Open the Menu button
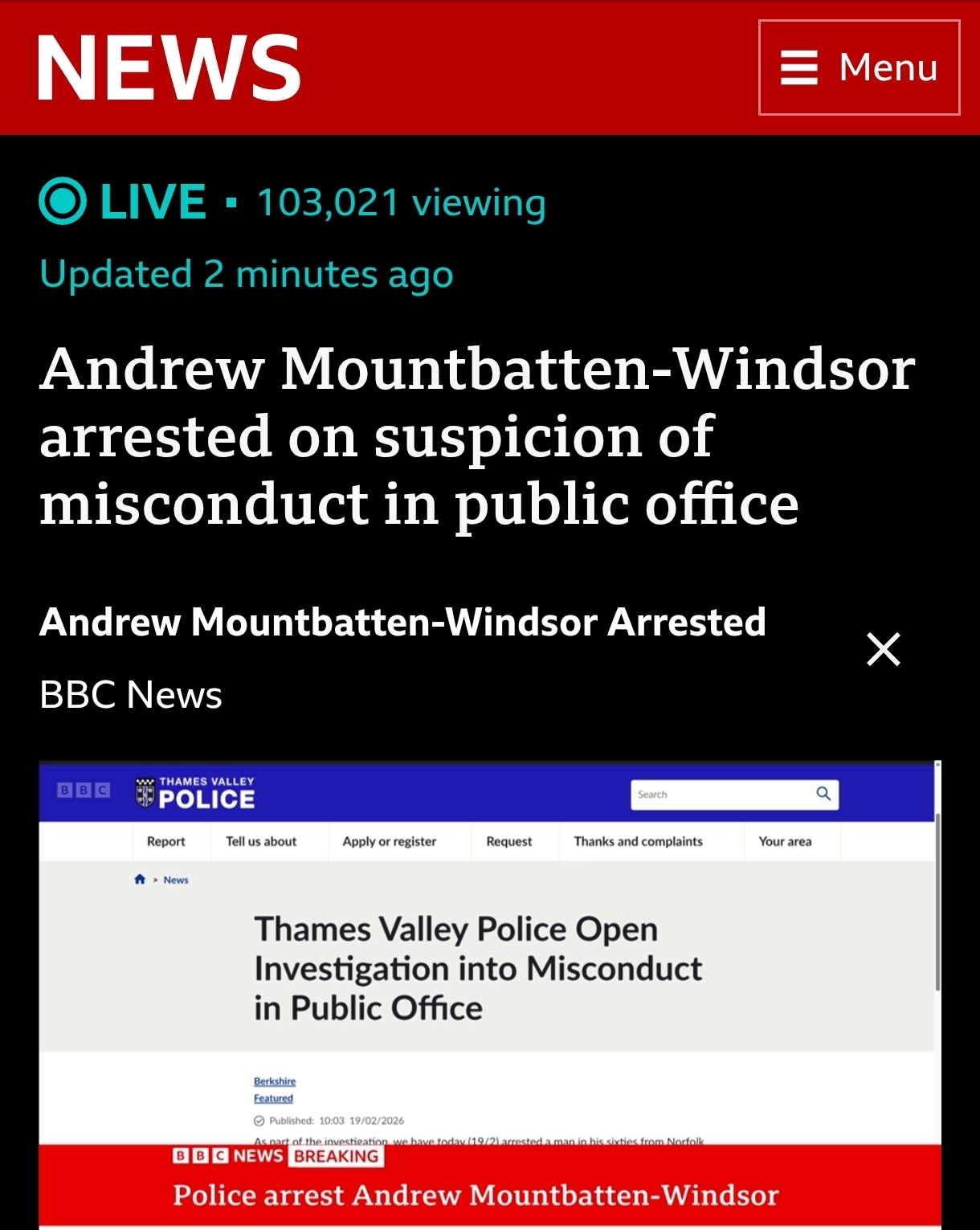 point(859,67)
